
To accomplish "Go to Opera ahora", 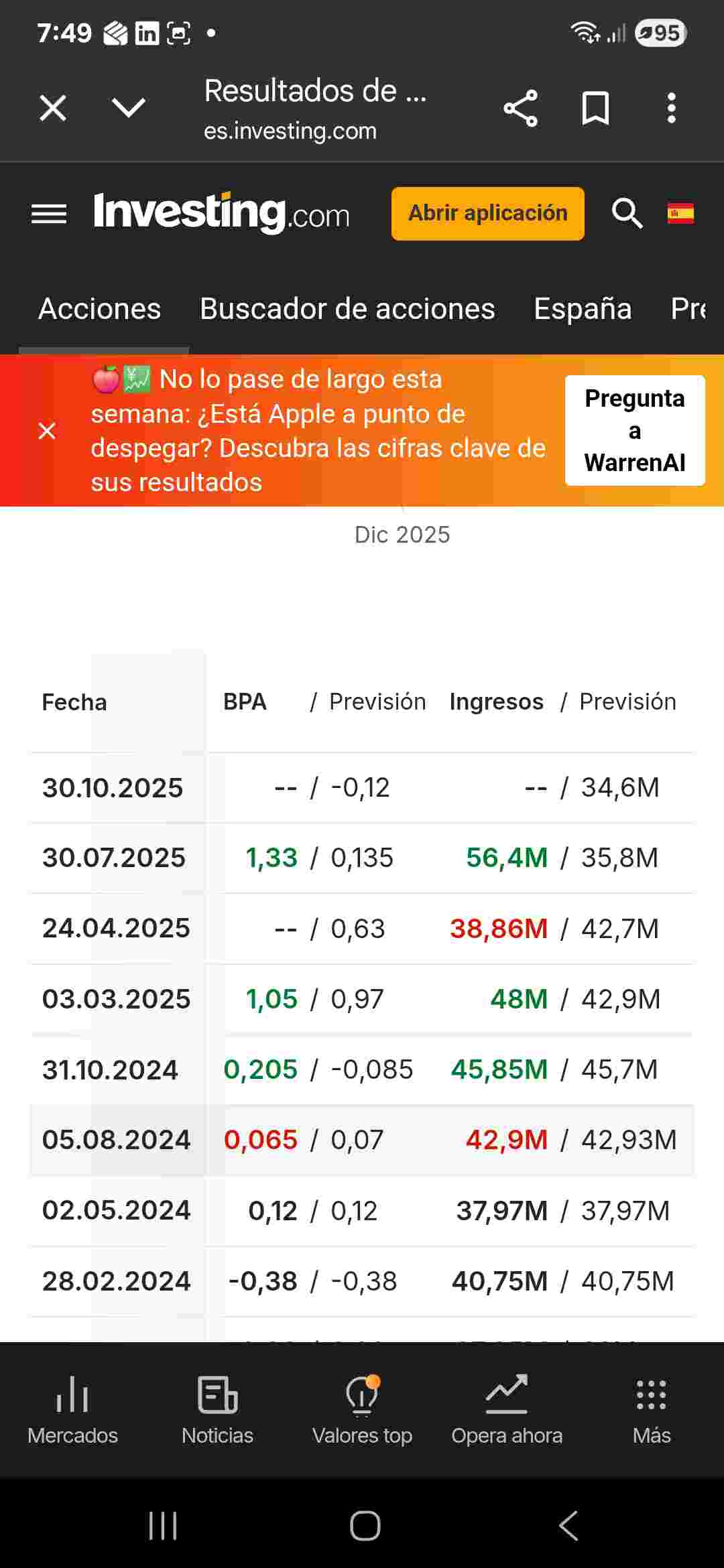I will [x=507, y=1409].
